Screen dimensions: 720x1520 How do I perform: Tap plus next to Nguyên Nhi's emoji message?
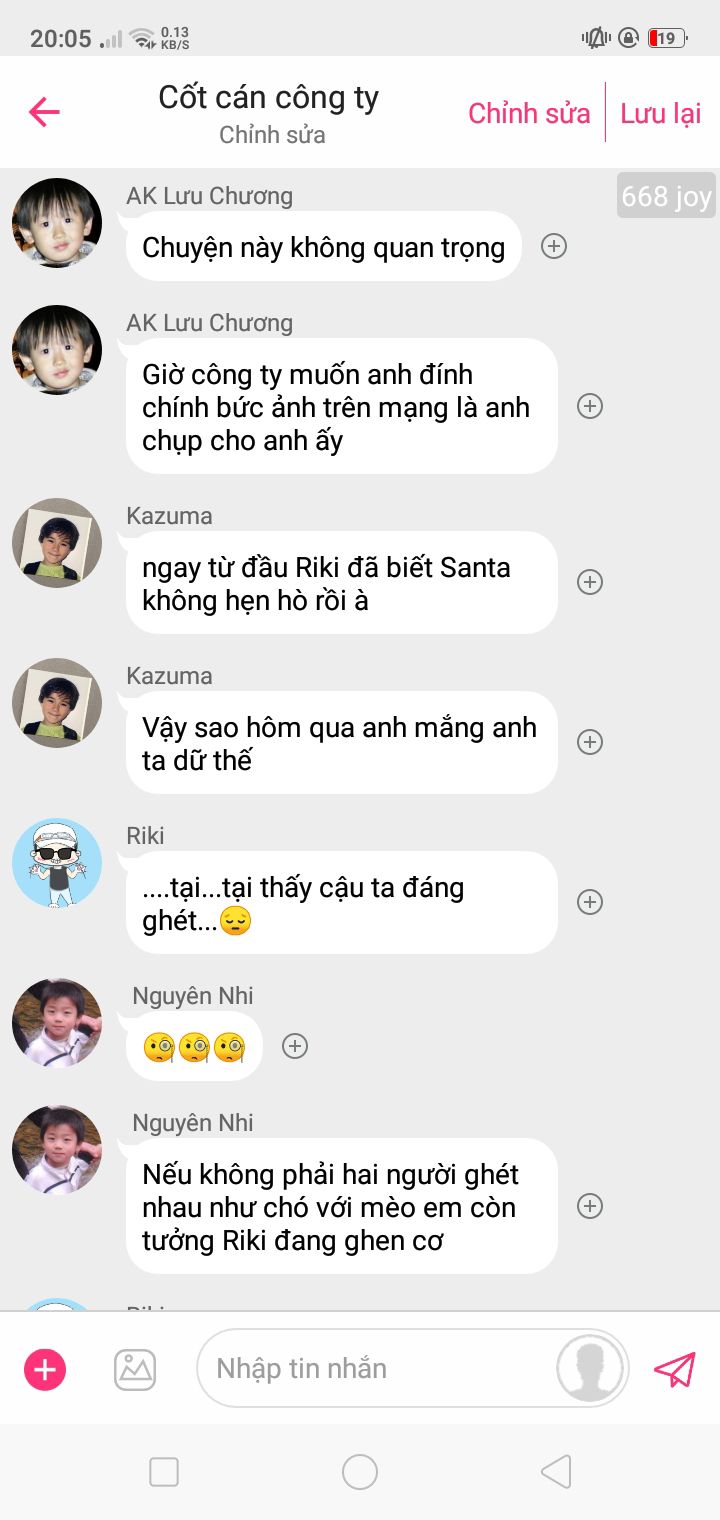point(294,1046)
